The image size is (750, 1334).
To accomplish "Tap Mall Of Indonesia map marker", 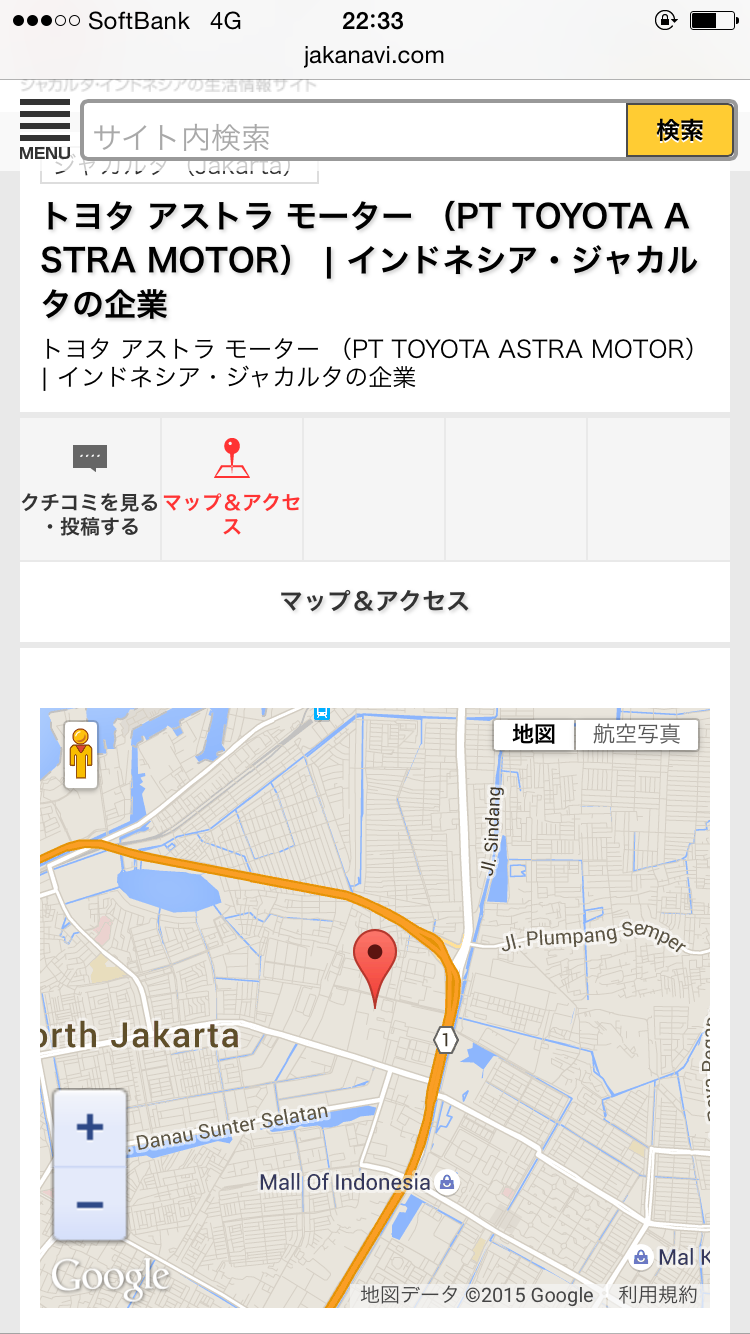I will (448, 1183).
